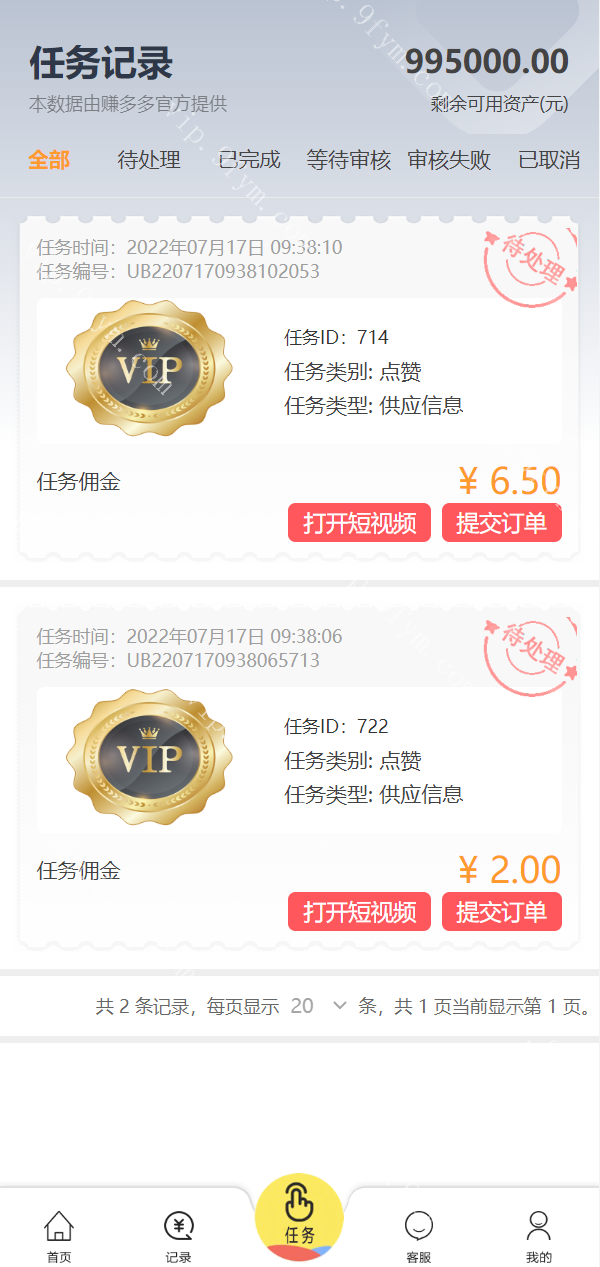Open the task card with ID 722
600x1267 pixels.
click(299, 760)
